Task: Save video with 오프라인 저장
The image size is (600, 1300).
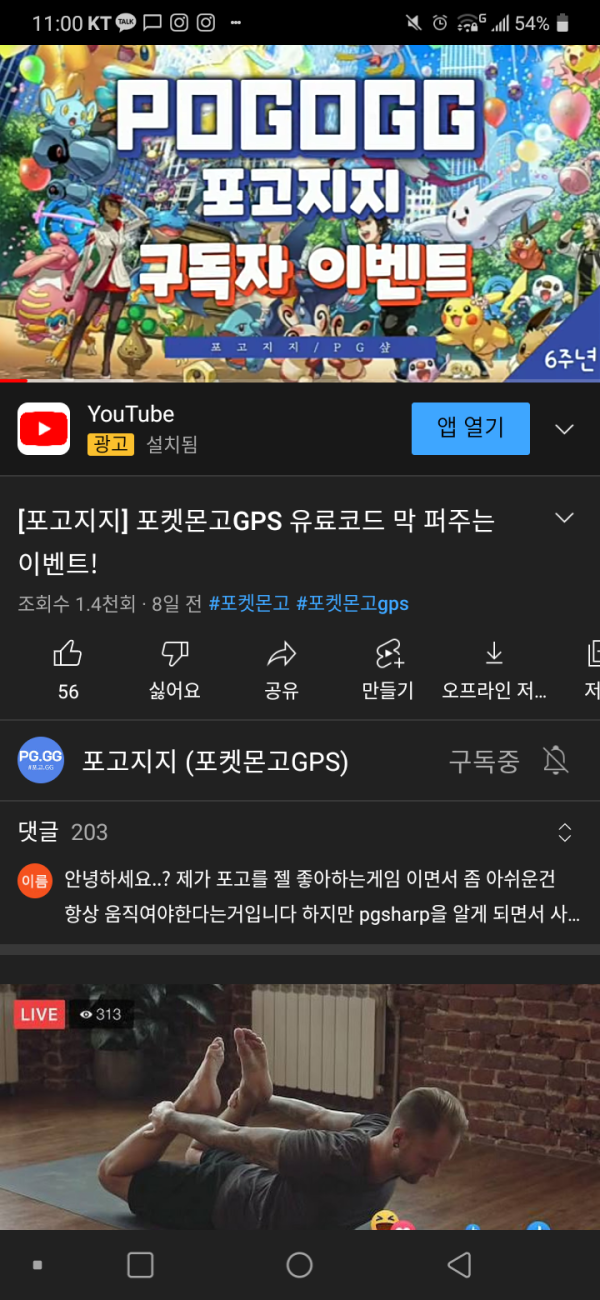Action: tap(494, 668)
